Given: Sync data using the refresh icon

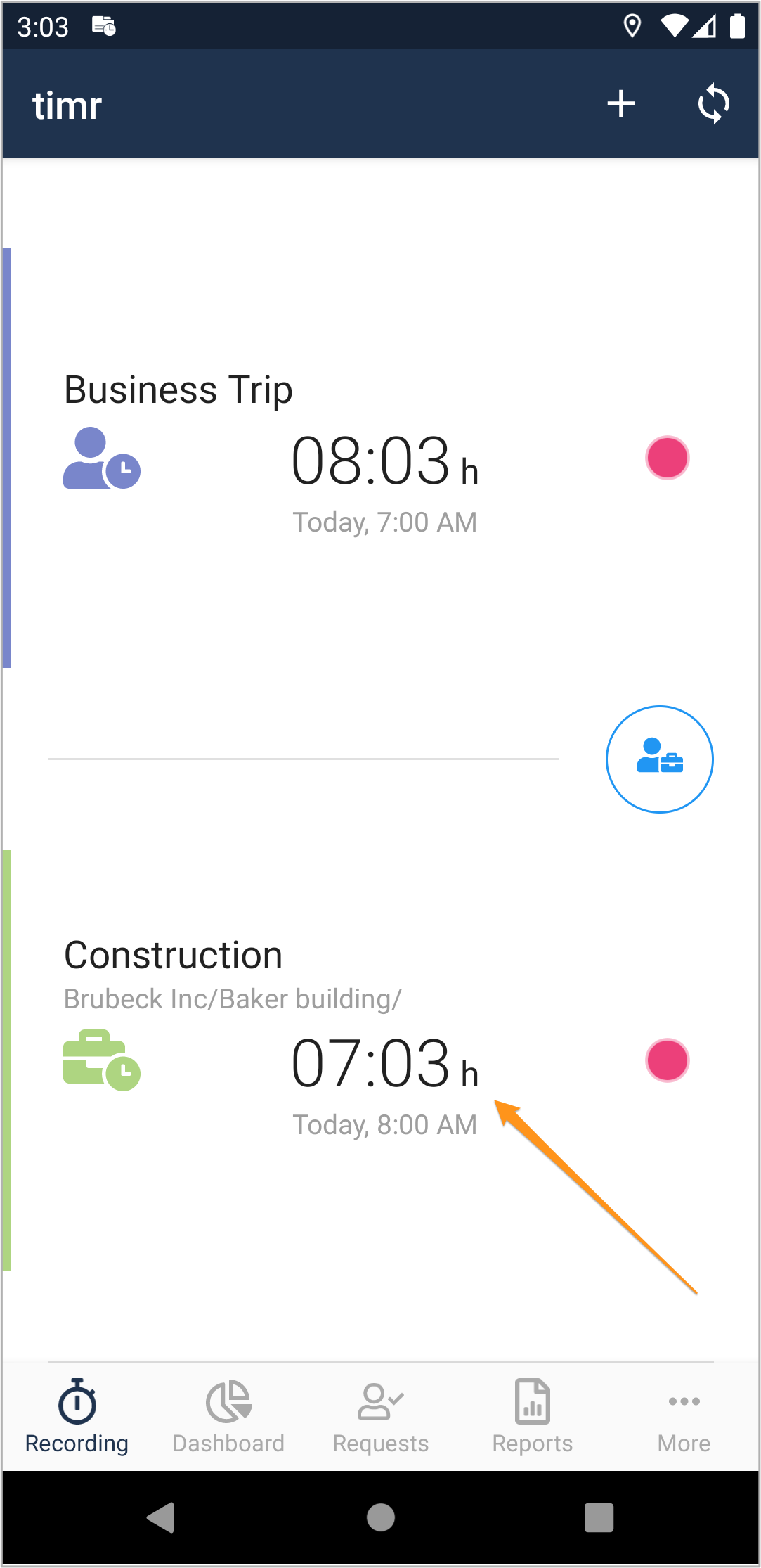Looking at the screenshot, I should pos(713,104).
